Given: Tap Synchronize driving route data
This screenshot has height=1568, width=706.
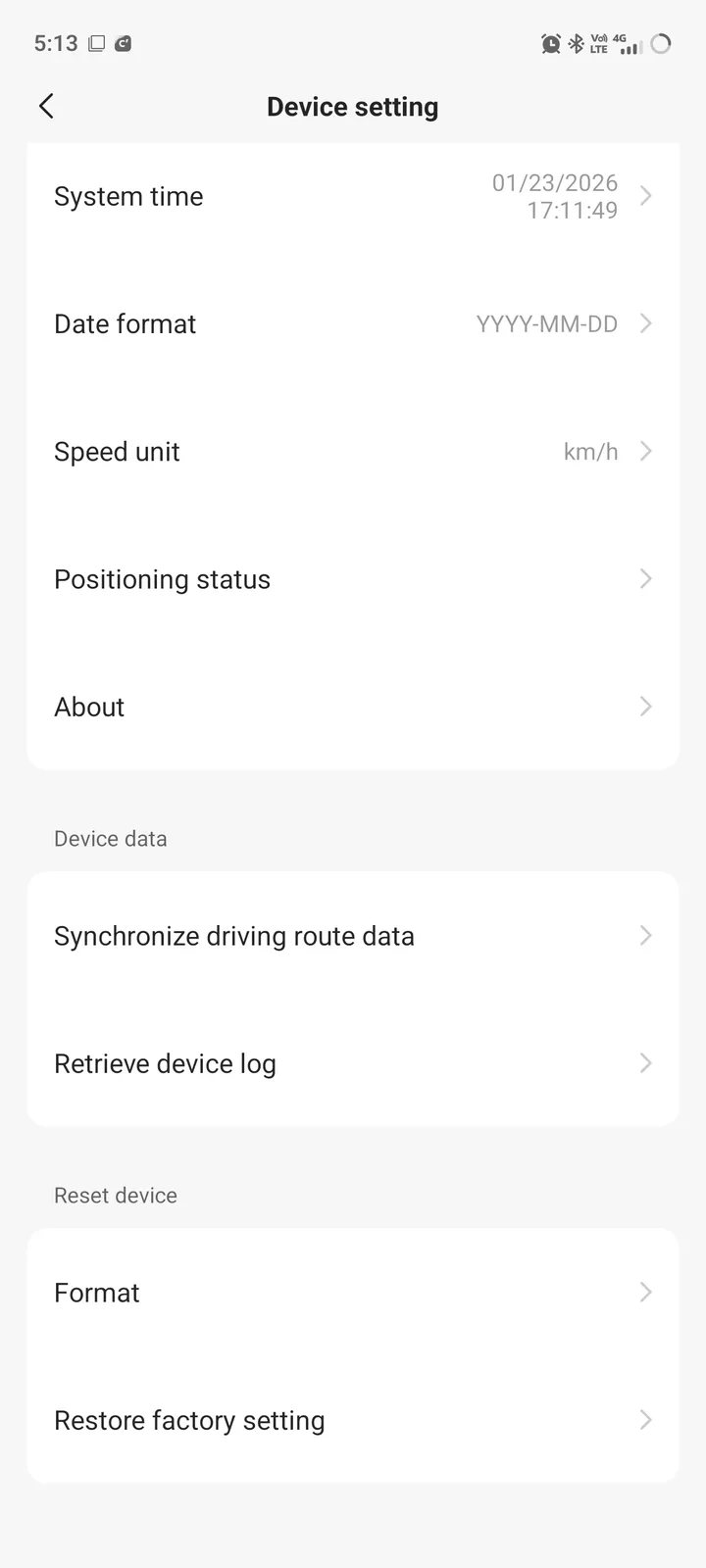Looking at the screenshot, I should pyautogui.click(x=353, y=936).
